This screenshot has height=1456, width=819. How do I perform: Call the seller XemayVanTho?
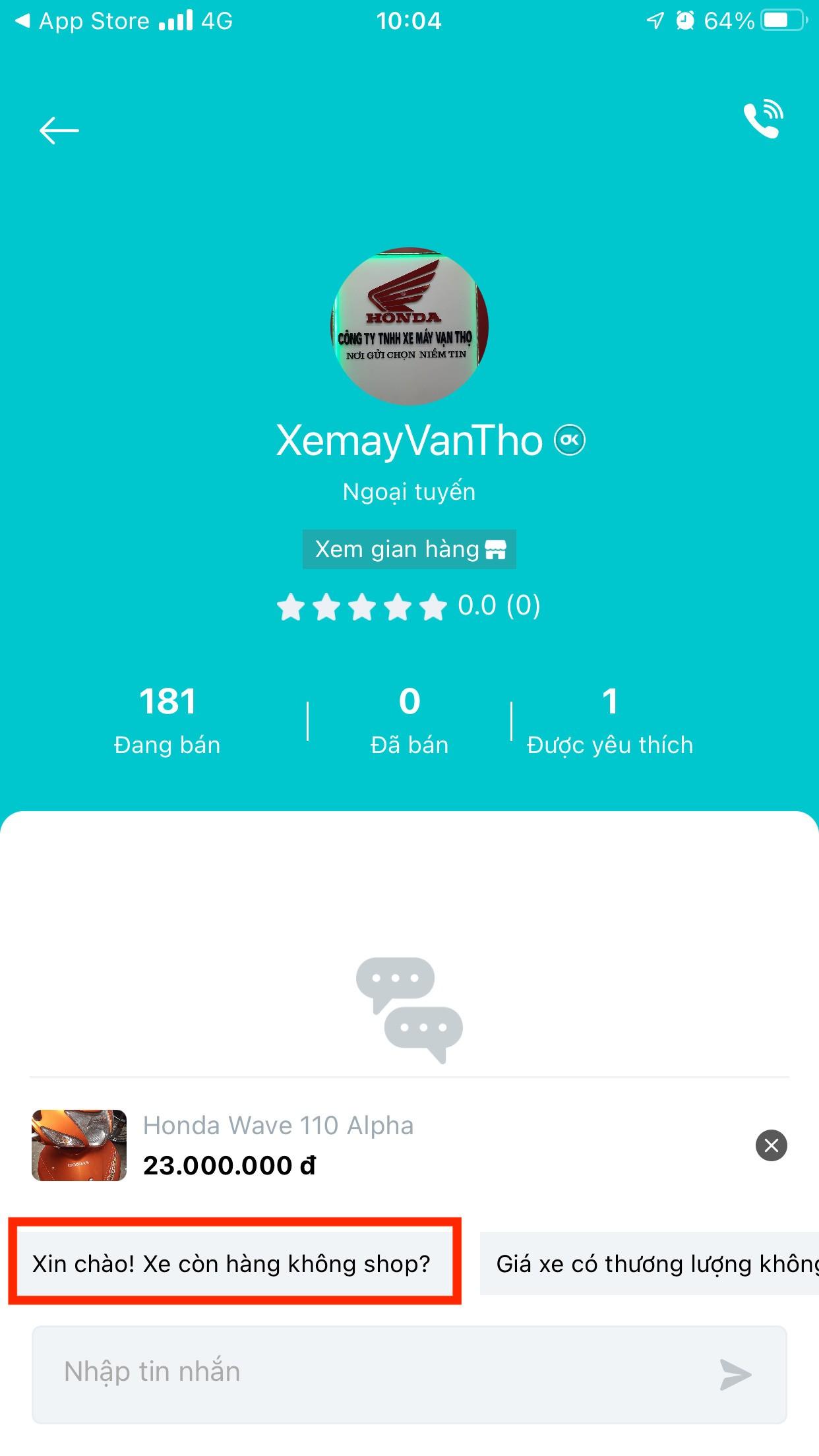763,120
